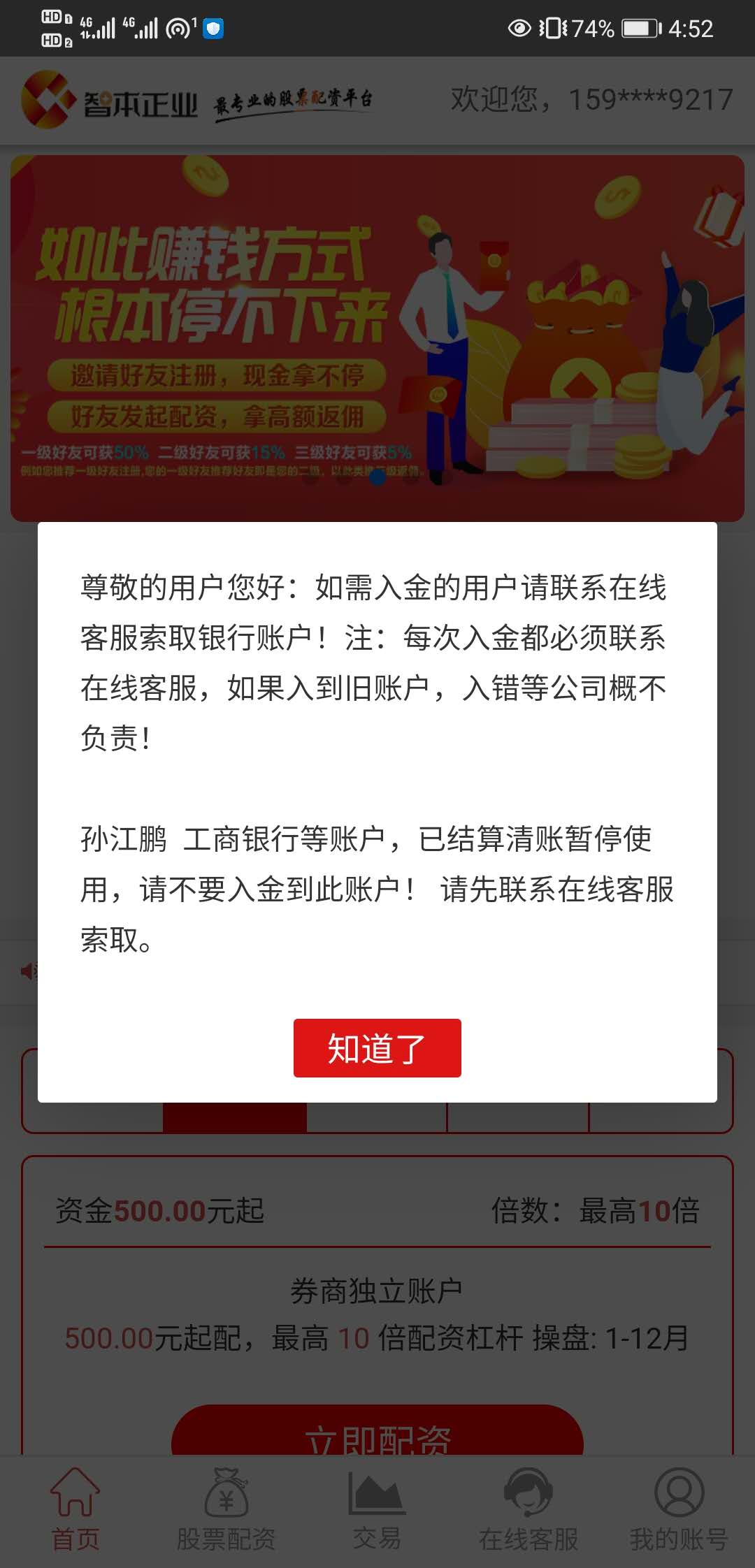Tap the 立即配资 button
The height and width of the screenshot is (1568, 755).
pyautogui.click(x=377, y=1434)
